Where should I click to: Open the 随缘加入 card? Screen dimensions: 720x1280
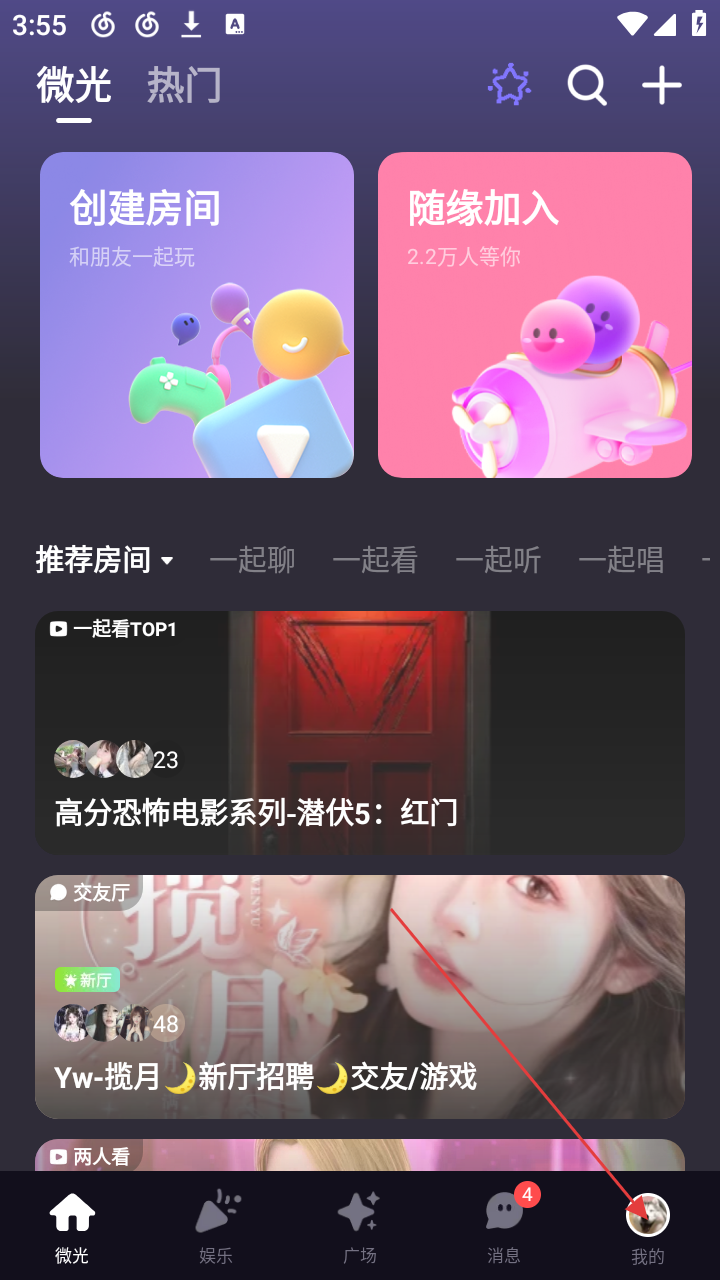pos(535,315)
